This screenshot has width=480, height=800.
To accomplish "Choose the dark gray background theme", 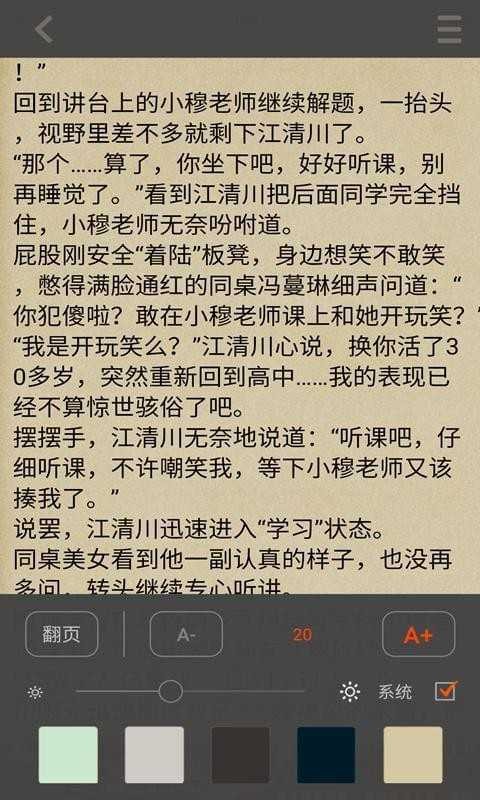I will pos(241,755).
